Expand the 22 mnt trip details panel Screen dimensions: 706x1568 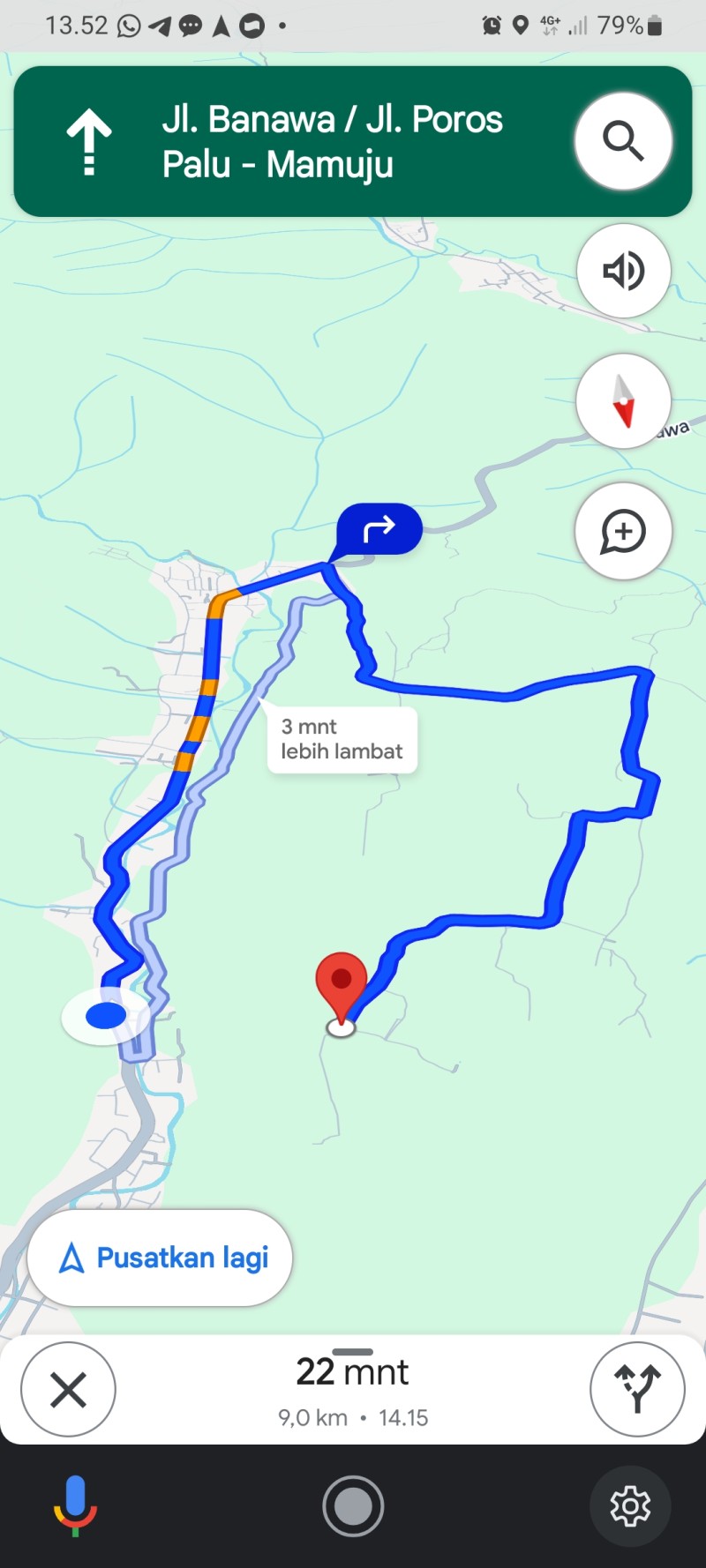(x=353, y=1390)
